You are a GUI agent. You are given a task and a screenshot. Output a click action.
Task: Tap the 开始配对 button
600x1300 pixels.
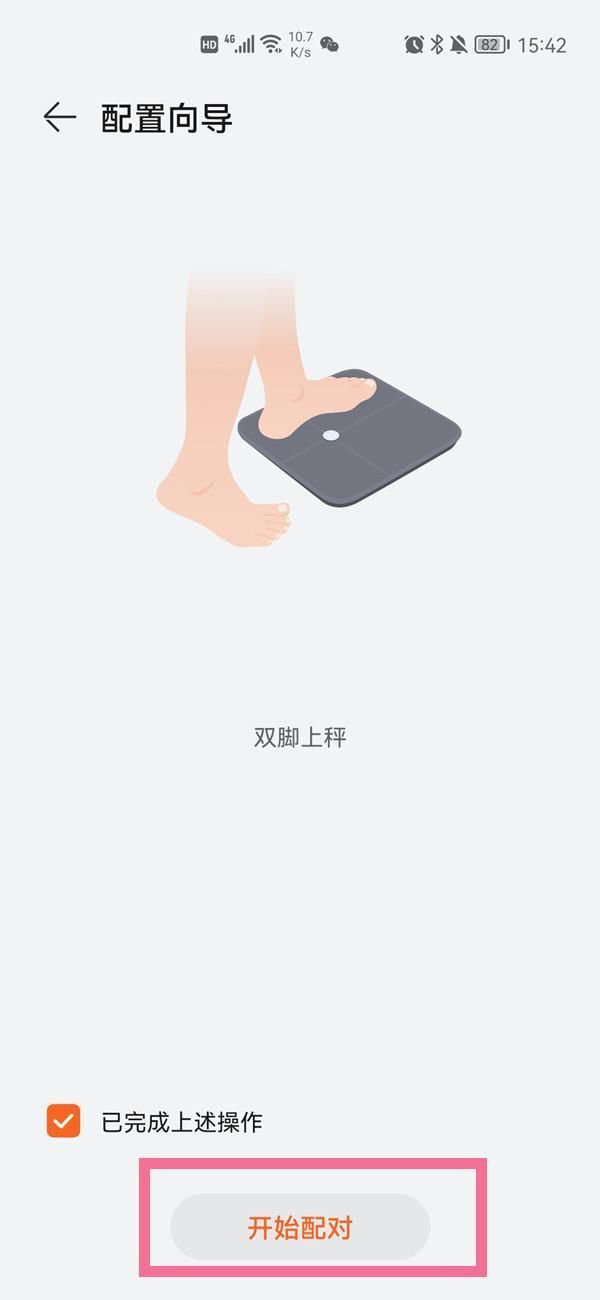(x=300, y=1227)
